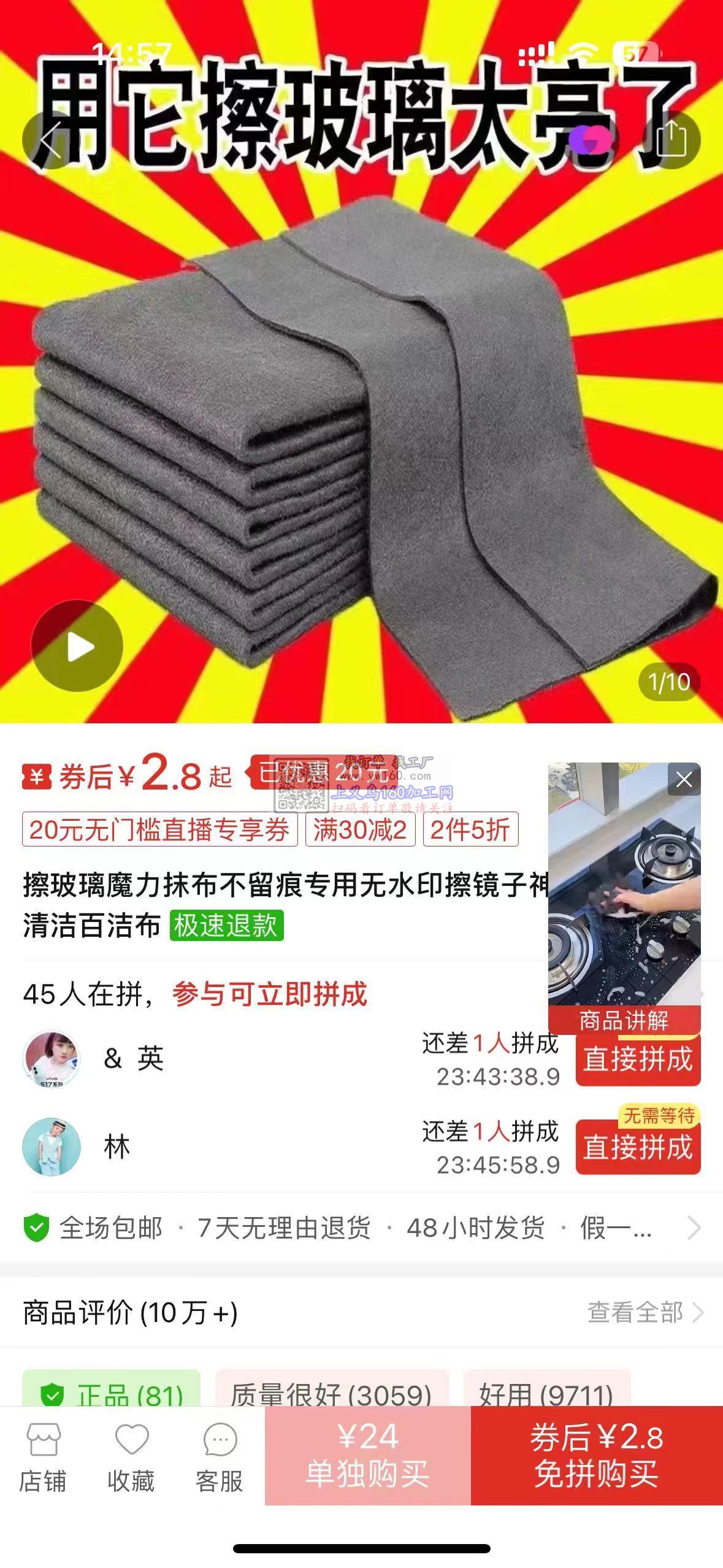The width and height of the screenshot is (723, 1568).
Task: Close the 商品讲解 floating video
Action: (684, 780)
